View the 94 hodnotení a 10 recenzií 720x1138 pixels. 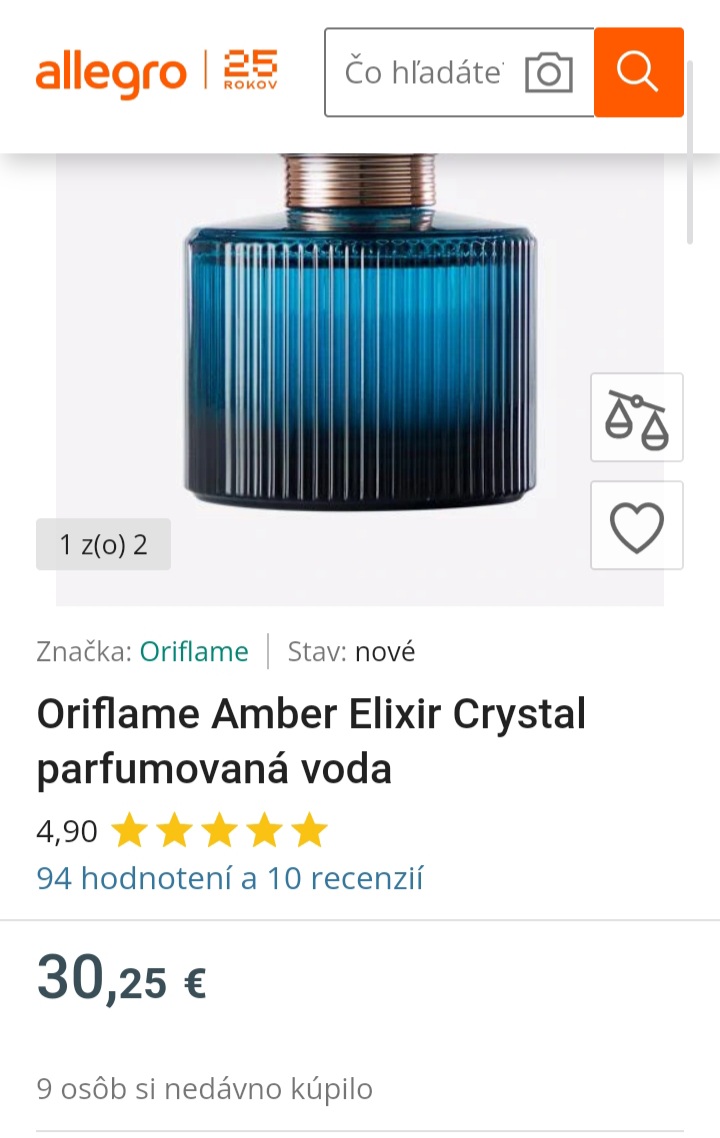coord(230,878)
